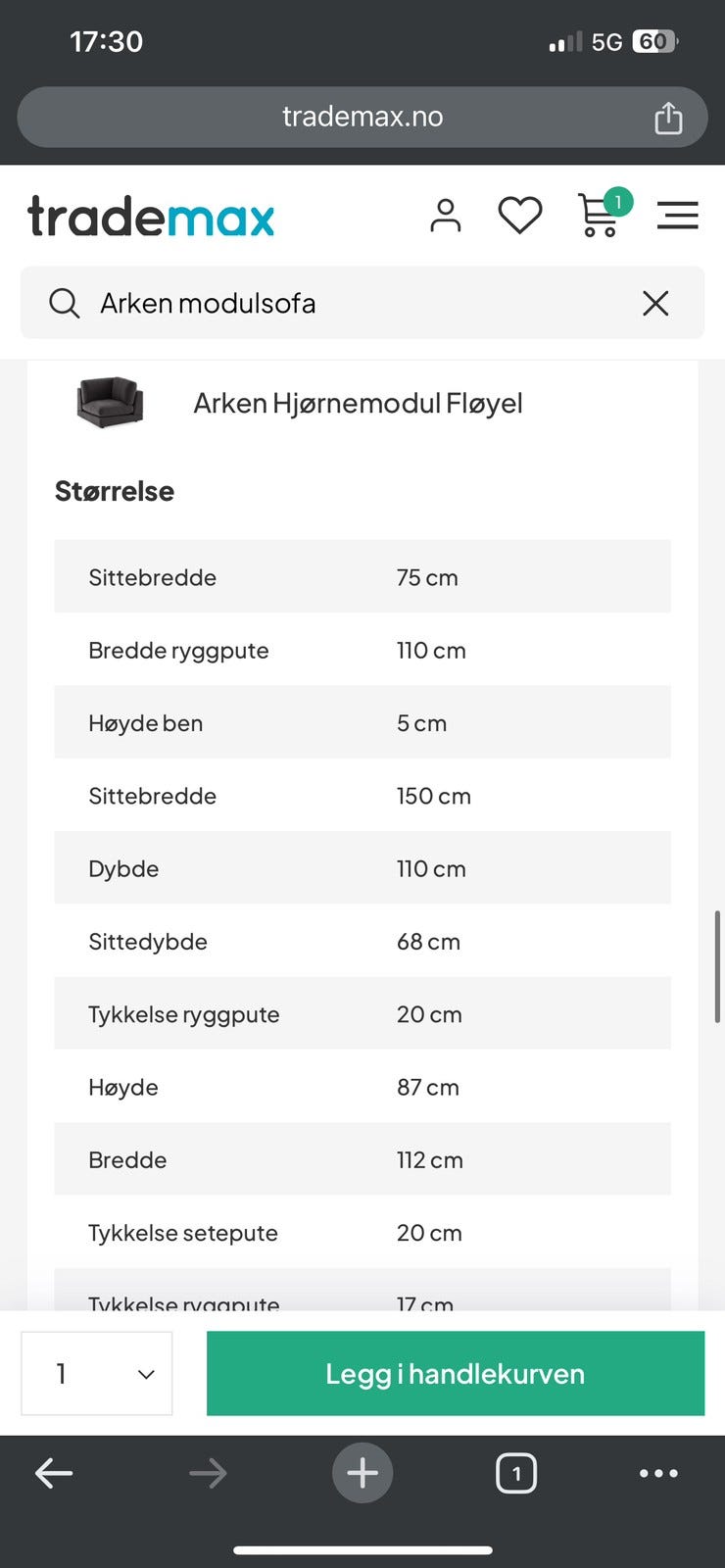Navigate back with the left arrow
The width and height of the screenshot is (725, 1568).
tap(54, 1472)
